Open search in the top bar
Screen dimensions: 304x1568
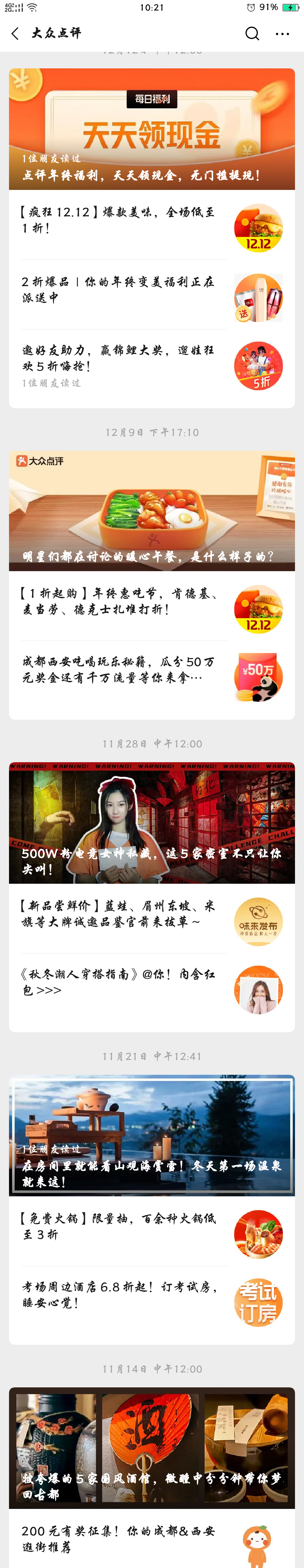pyautogui.click(x=252, y=33)
